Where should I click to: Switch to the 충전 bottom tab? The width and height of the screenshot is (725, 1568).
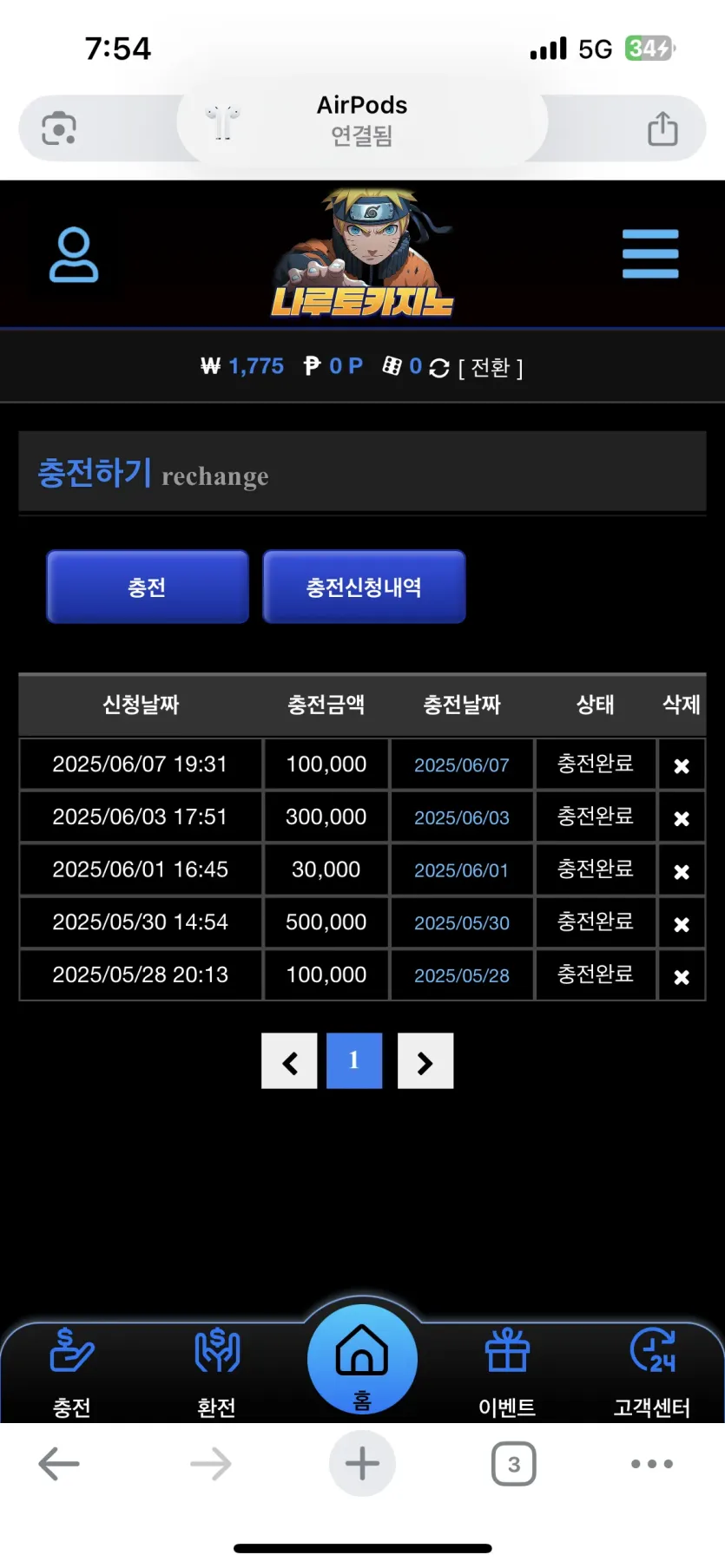72,1373
